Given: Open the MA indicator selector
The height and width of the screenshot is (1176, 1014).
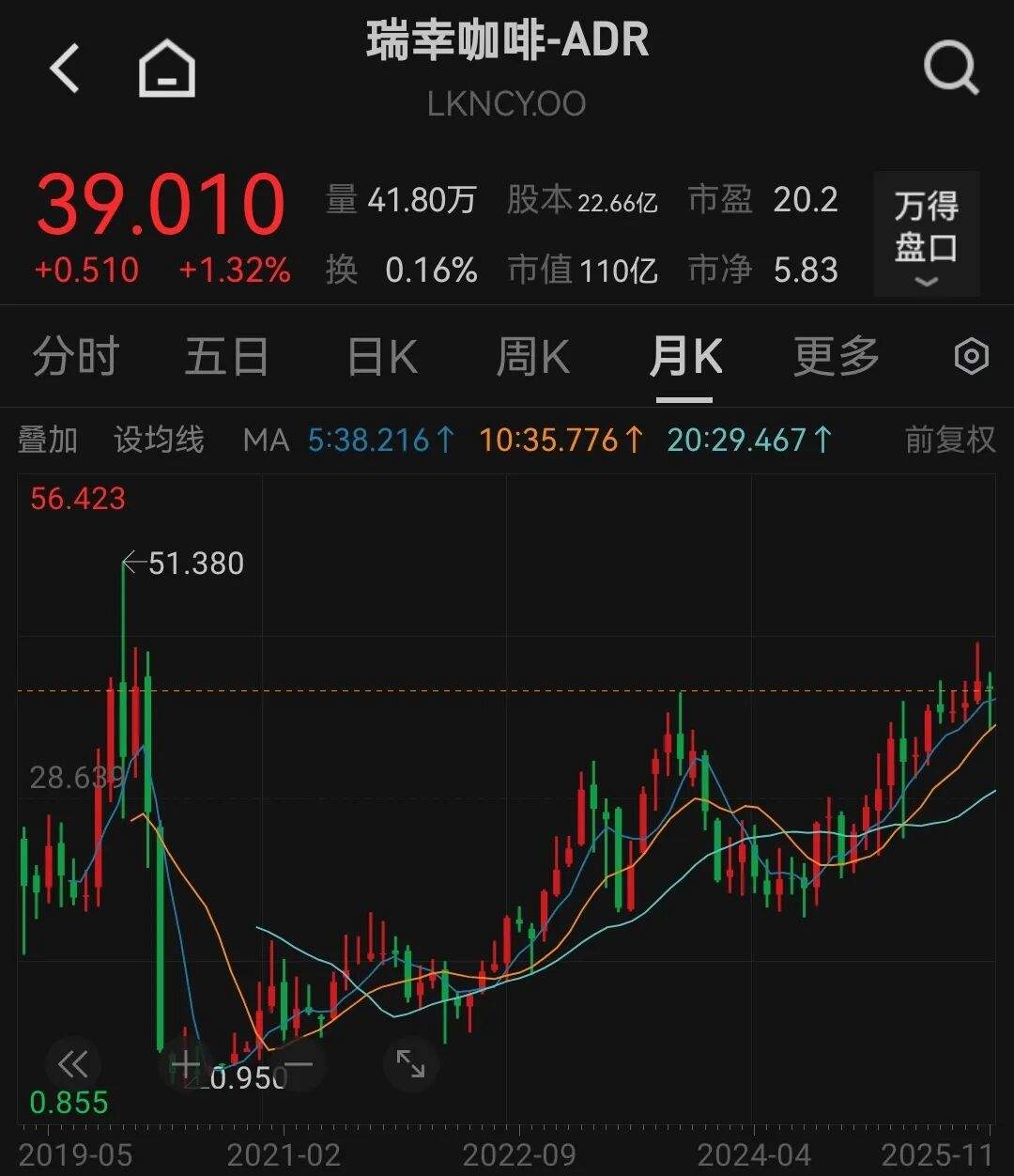Looking at the screenshot, I should (267, 440).
